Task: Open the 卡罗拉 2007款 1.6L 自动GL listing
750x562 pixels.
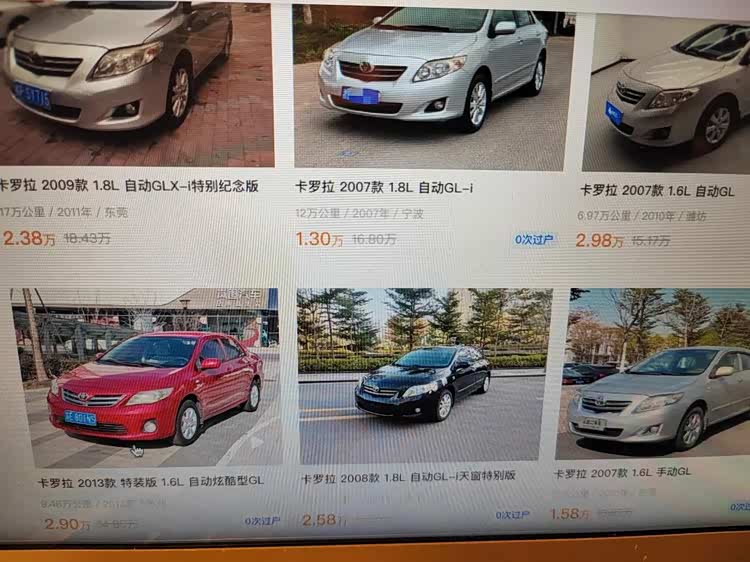Action: [x=657, y=190]
